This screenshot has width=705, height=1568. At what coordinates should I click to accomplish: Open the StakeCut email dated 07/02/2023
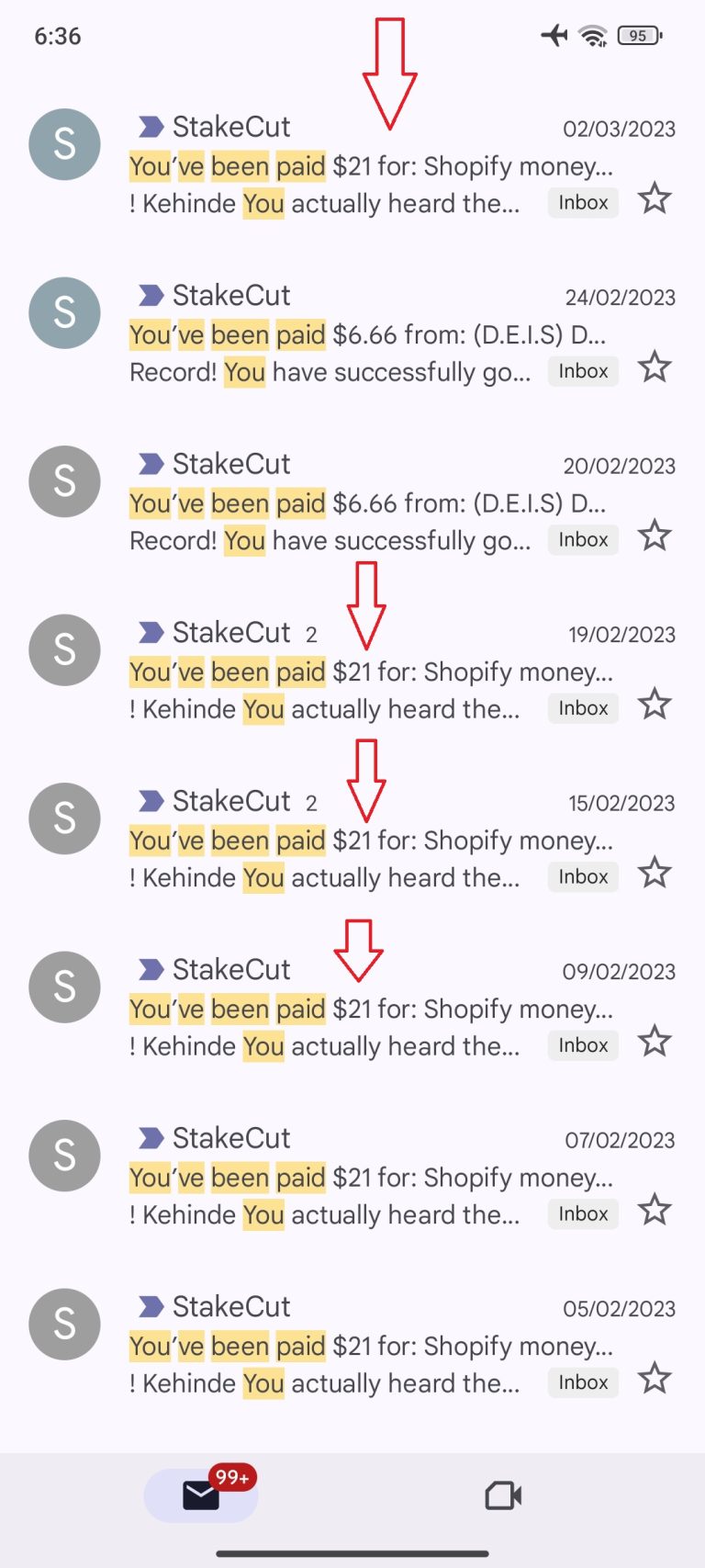click(352, 1177)
